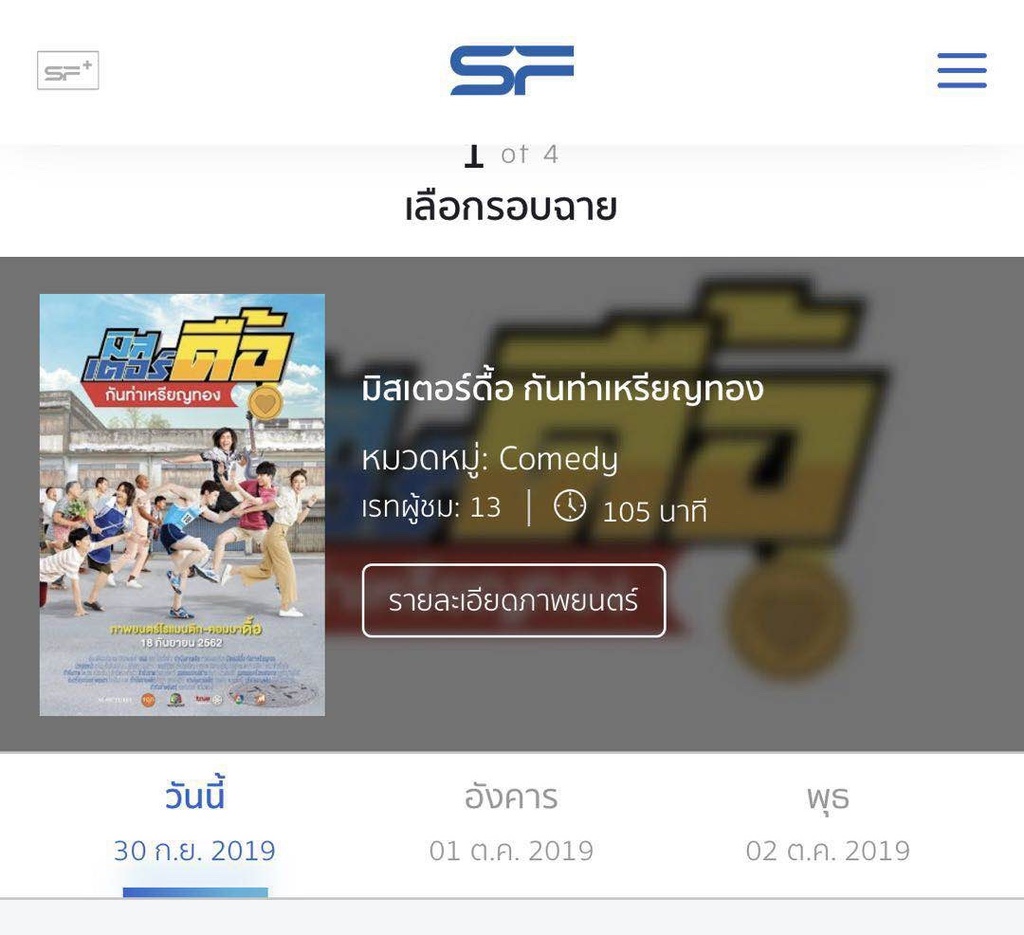Open รายละเอียดภาพยนตร์ movie details
The width and height of the screenshot is (1024, 935).
tap(513, 601)
